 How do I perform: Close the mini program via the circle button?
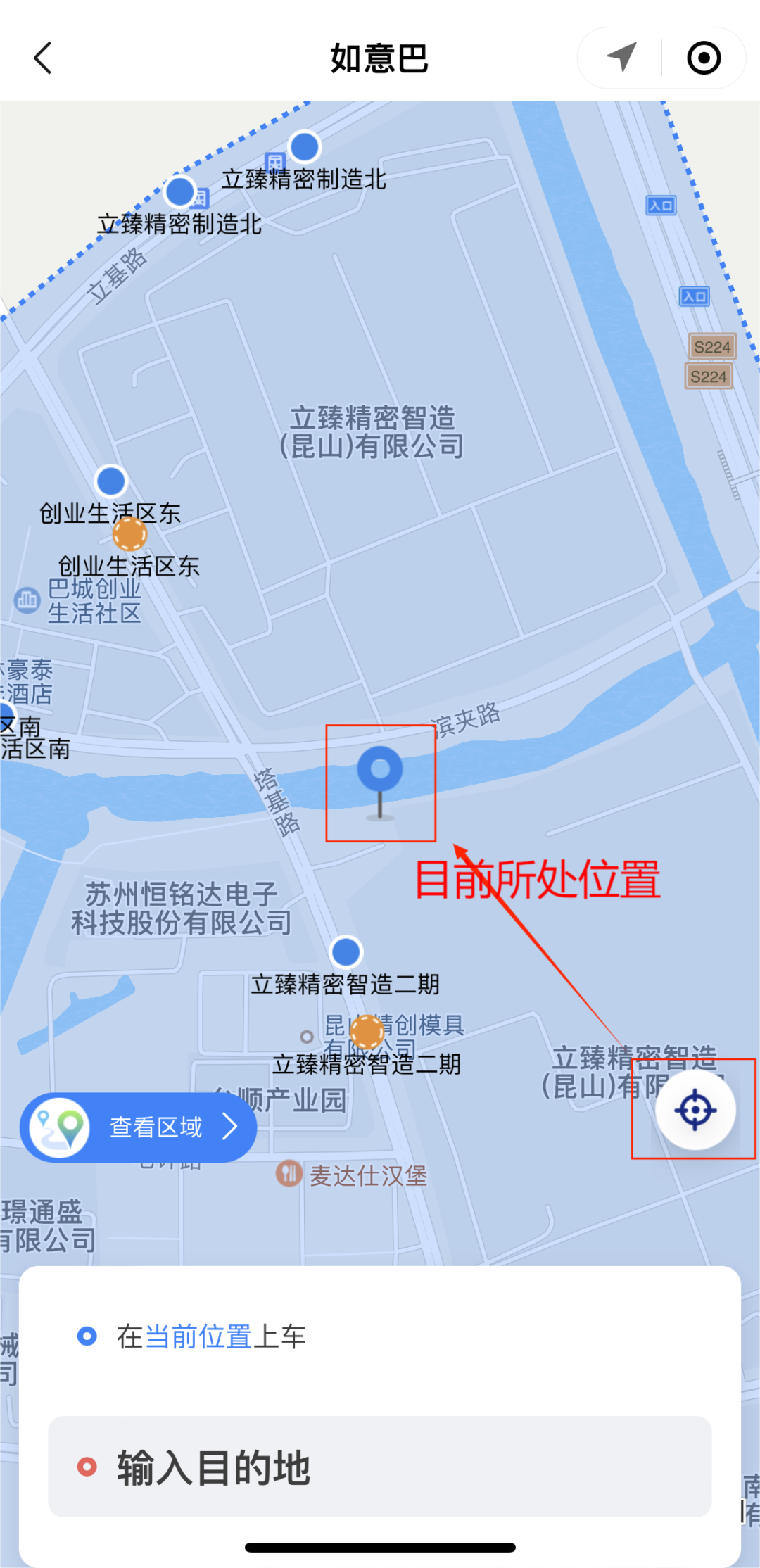tap(704, 58)
